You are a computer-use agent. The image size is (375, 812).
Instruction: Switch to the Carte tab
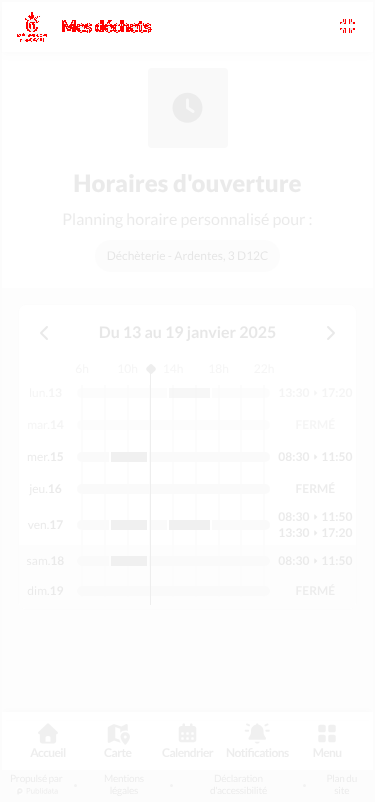click(118, 741)
